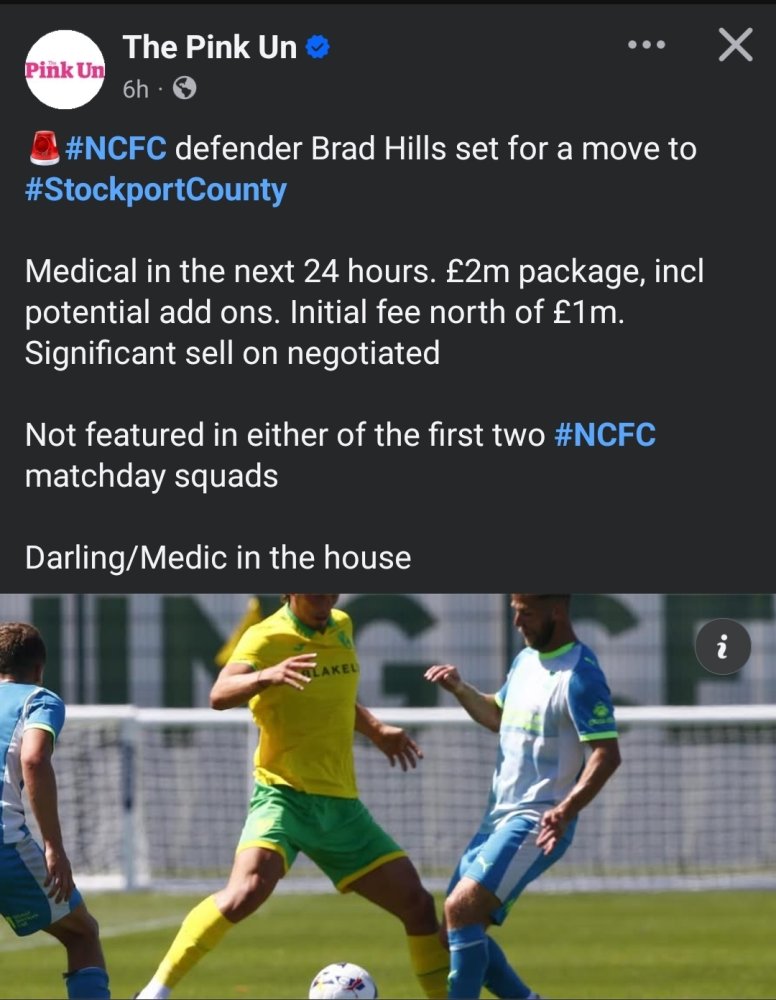View photo info icon
The image size is (776, 1000).
pyautogui.click(x=722, y=647)
